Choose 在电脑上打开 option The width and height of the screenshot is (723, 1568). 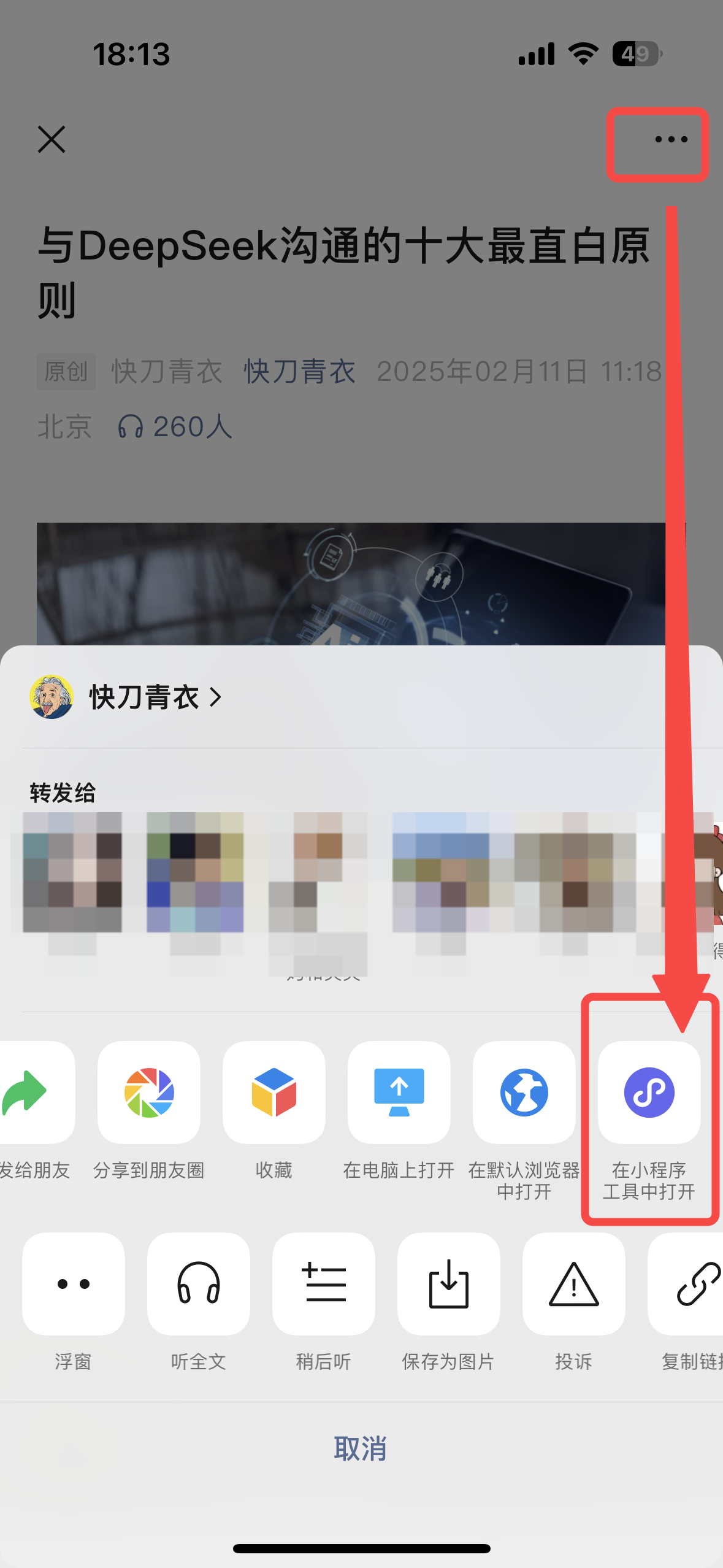click(399, 1093)
